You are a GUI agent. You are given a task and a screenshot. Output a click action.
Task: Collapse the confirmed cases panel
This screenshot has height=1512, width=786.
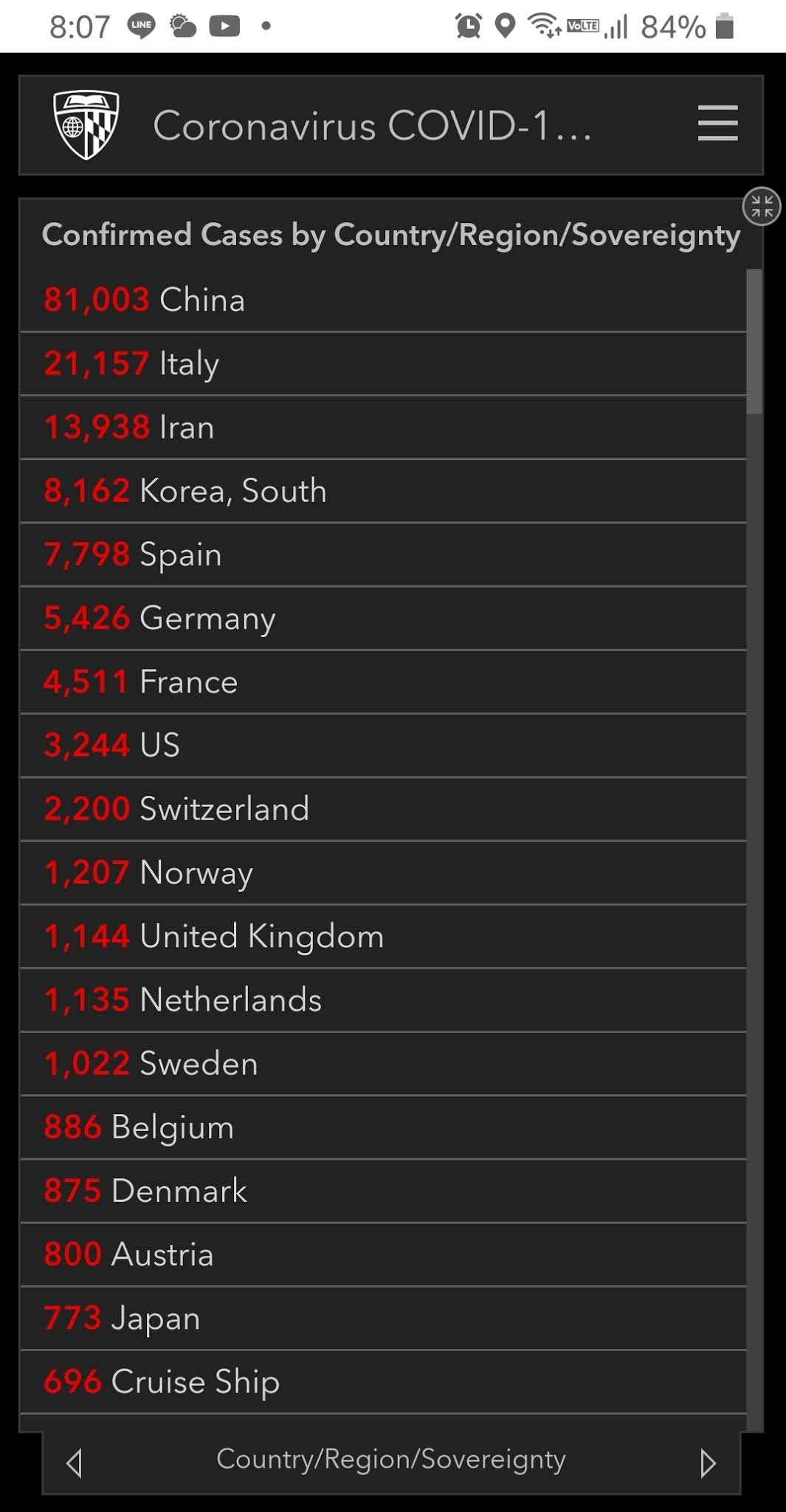click(x=762, y=207)
